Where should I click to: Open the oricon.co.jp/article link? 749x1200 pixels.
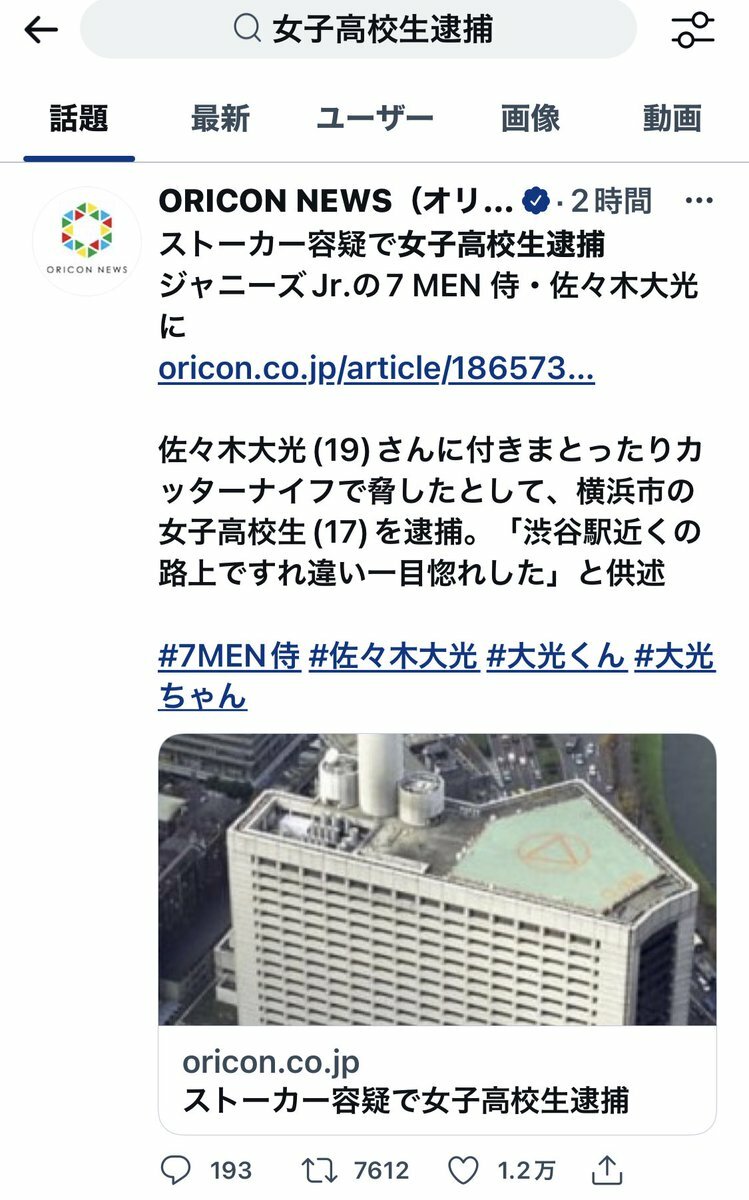pos(376,370)
